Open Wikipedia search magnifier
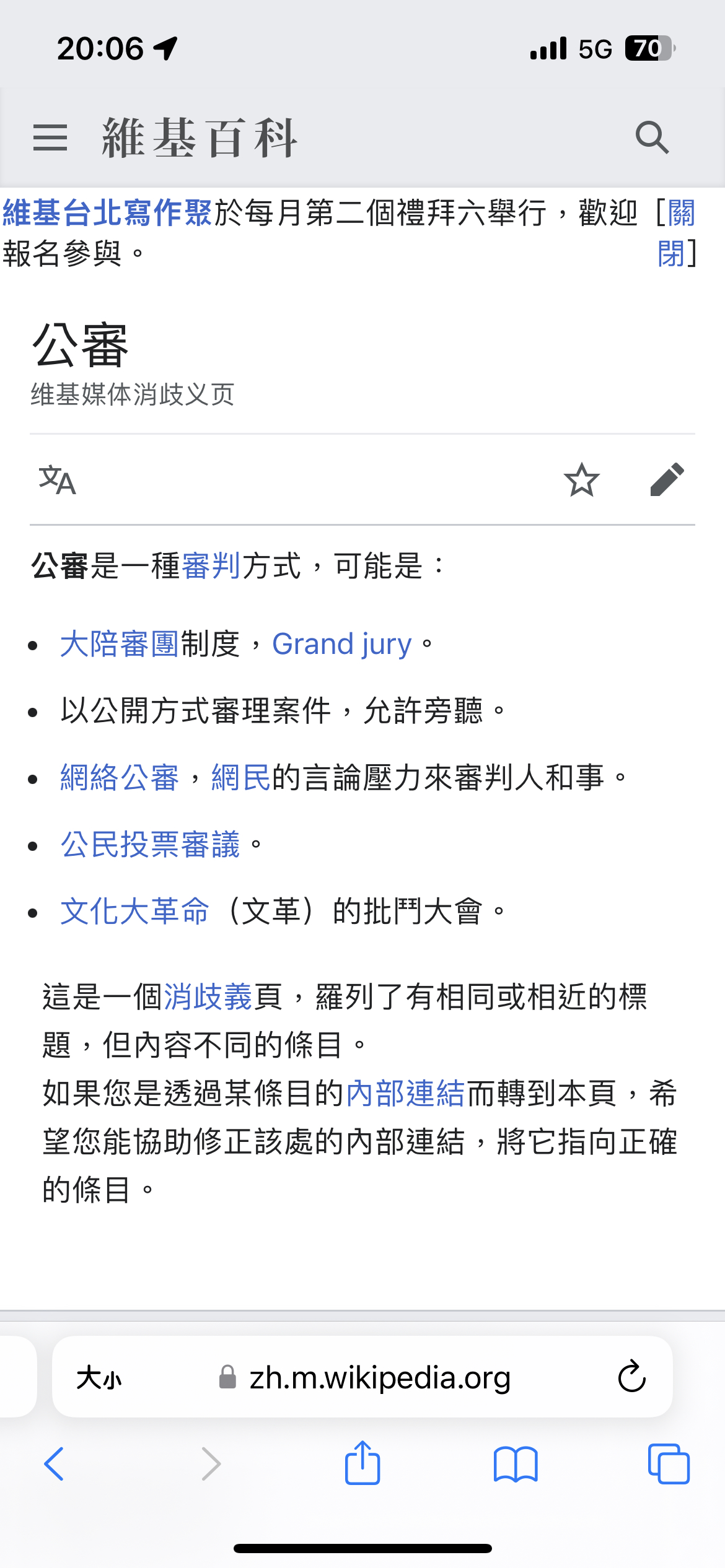 click(652, 137)
